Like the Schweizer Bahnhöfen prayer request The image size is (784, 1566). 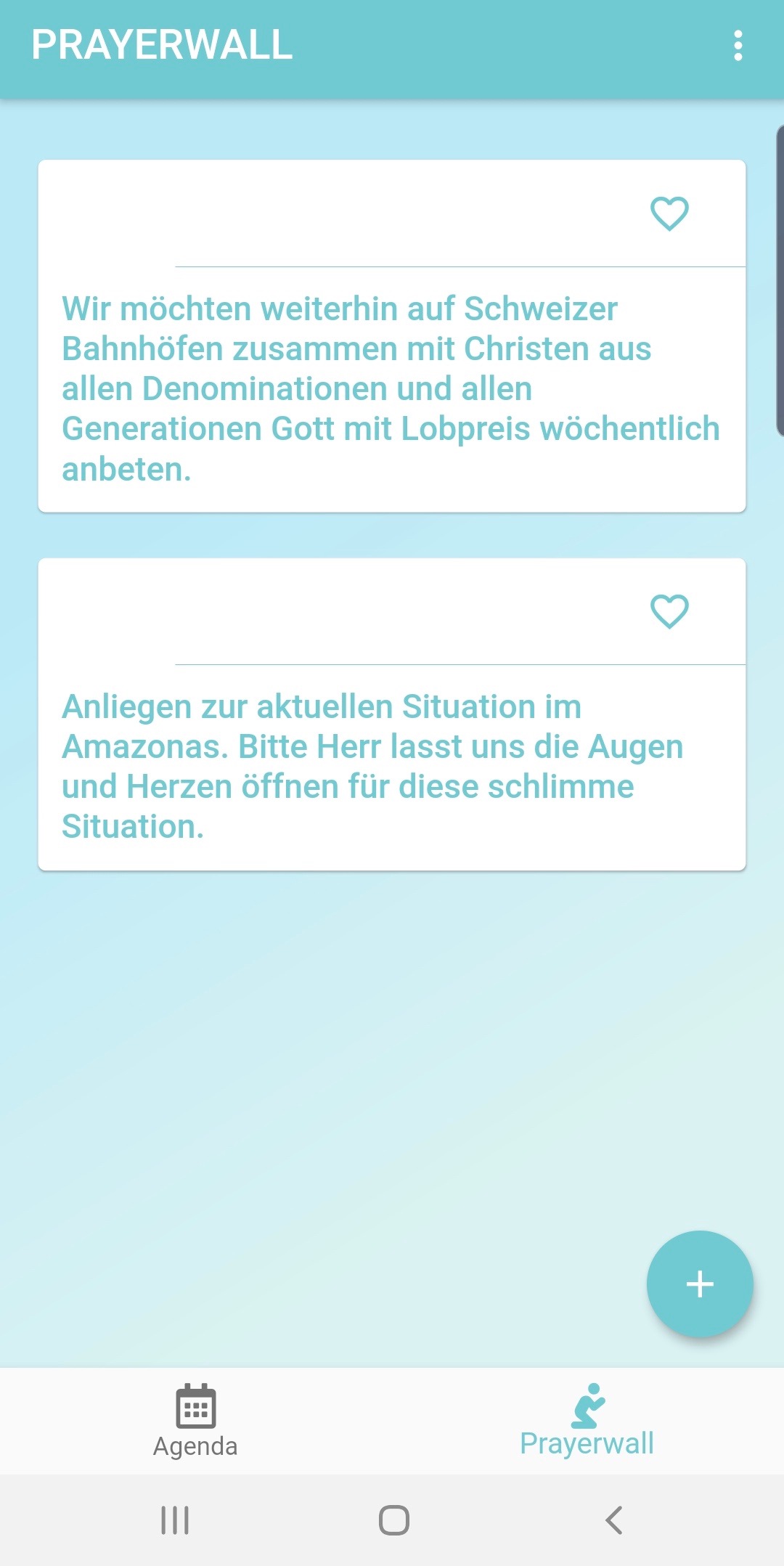(669, 213)
